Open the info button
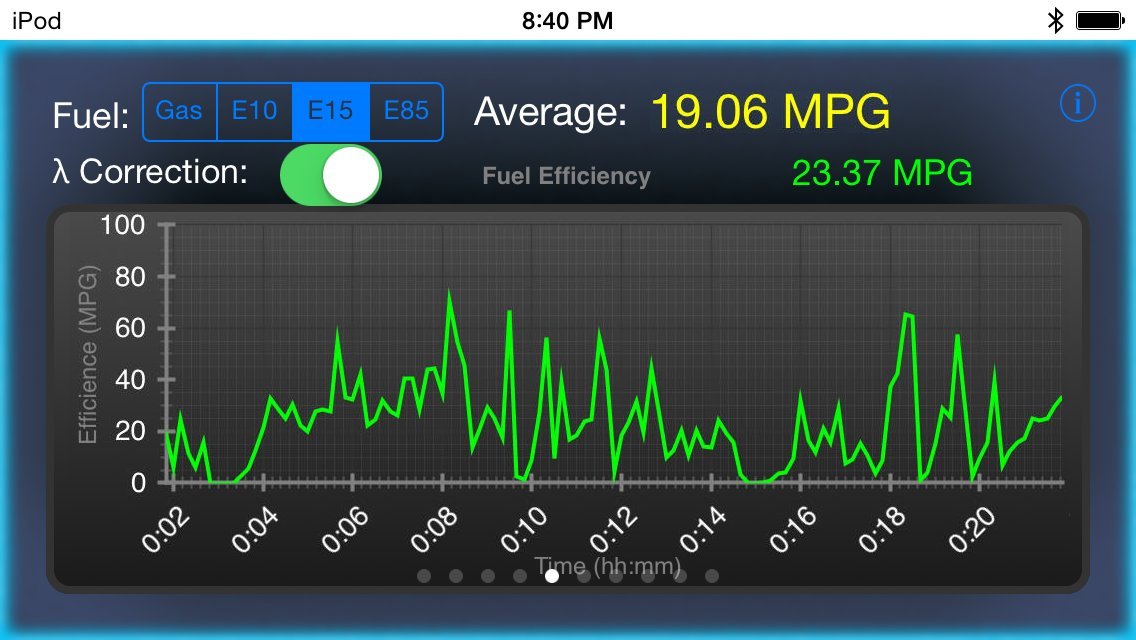The width and height of the screenshot is (1136, 640). click(x=1078, y=104)
